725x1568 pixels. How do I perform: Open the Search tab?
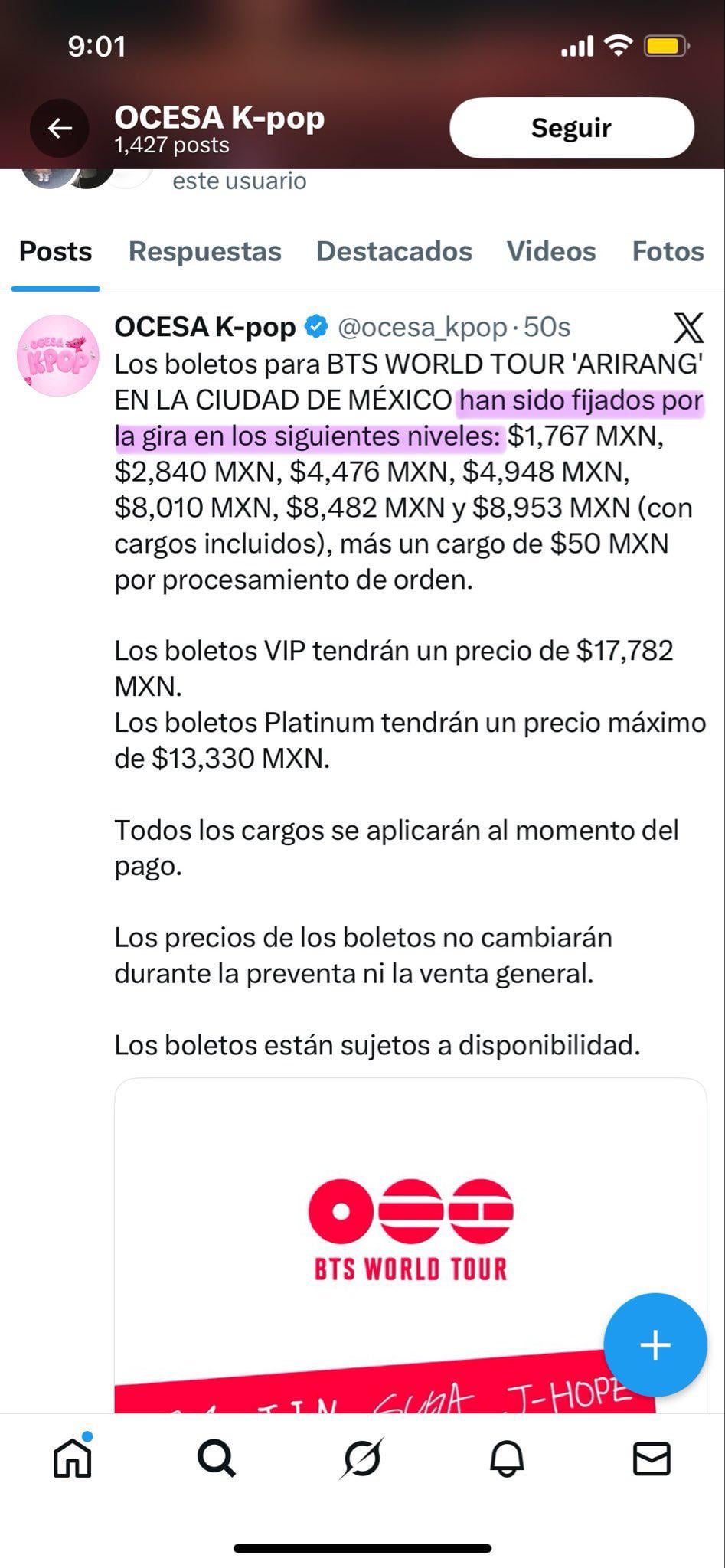coord(217,1459)
